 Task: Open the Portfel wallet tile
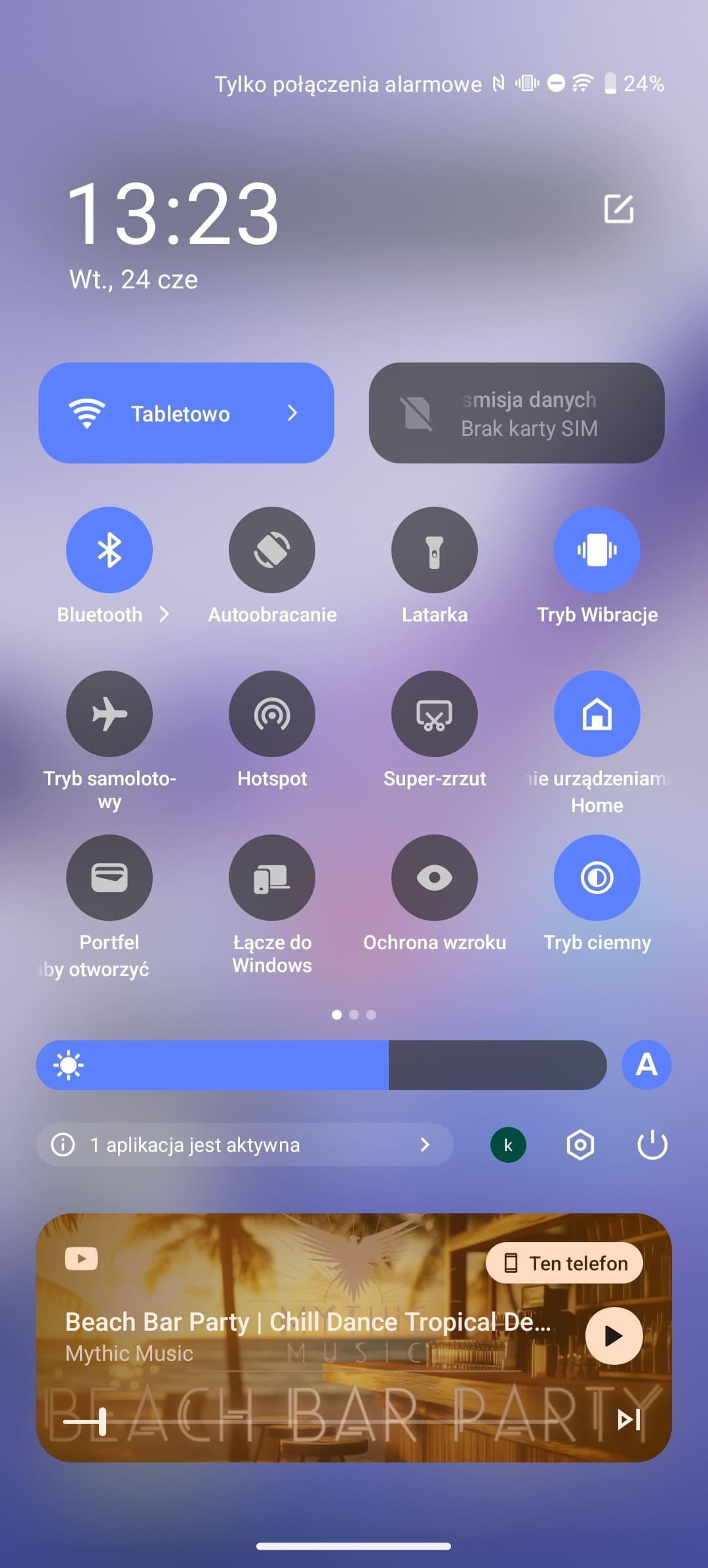[109, 878]
